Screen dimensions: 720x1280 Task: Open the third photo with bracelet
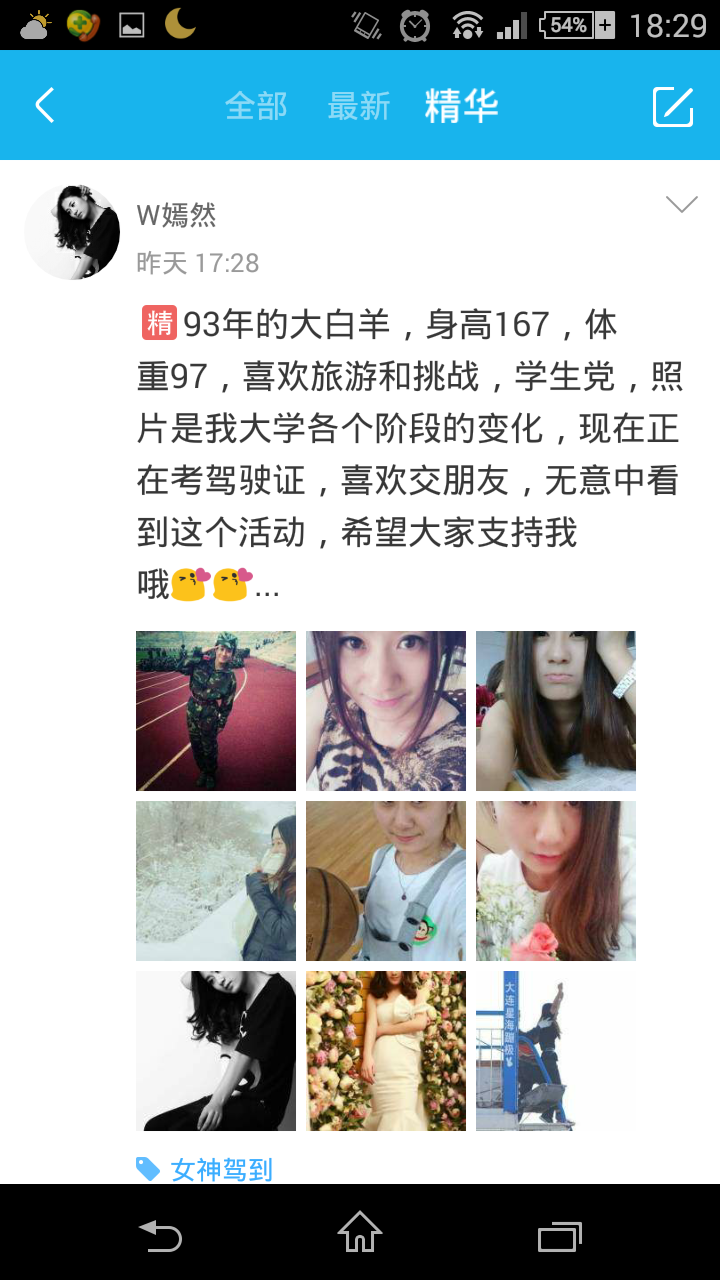pos(556,711)
